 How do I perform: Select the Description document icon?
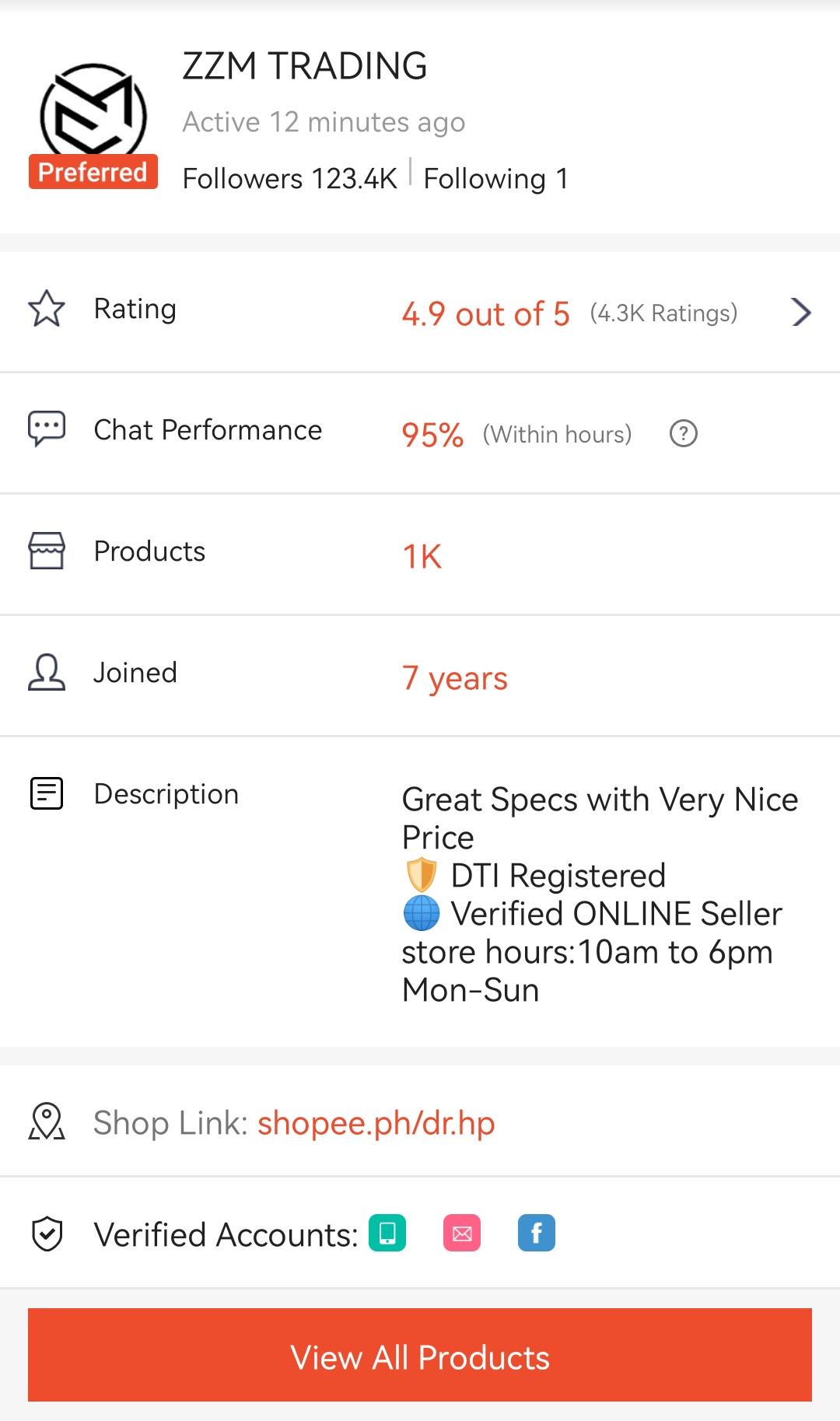tap(47, 793)
